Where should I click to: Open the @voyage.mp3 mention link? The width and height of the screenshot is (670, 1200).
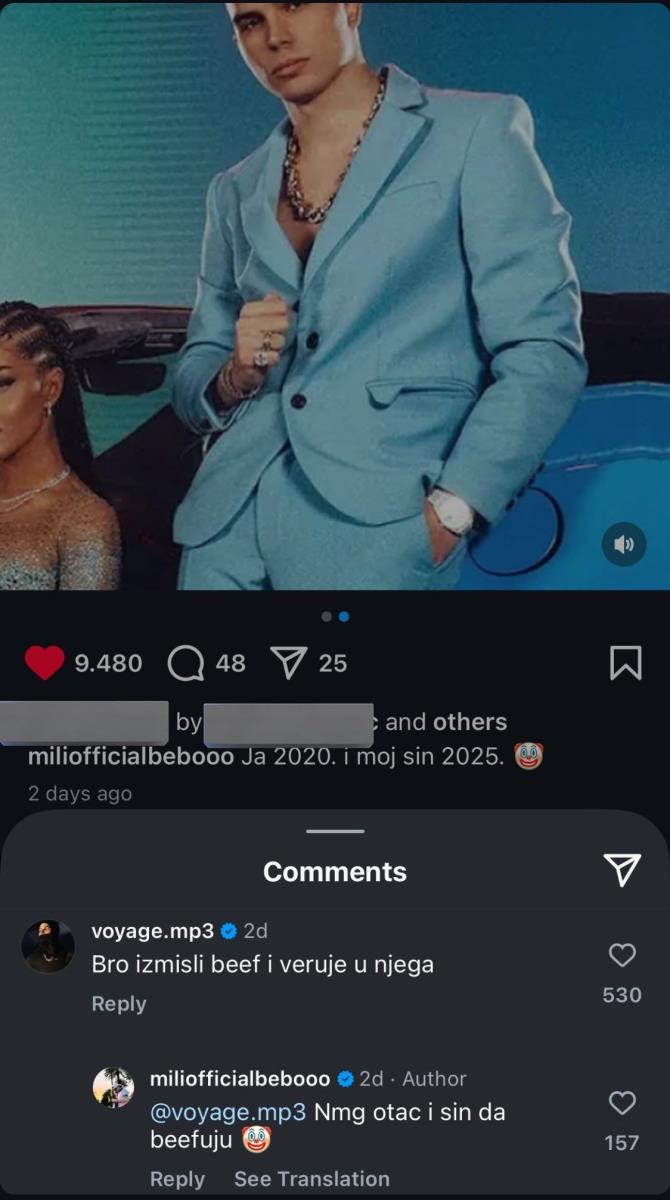coord(227,1109)
